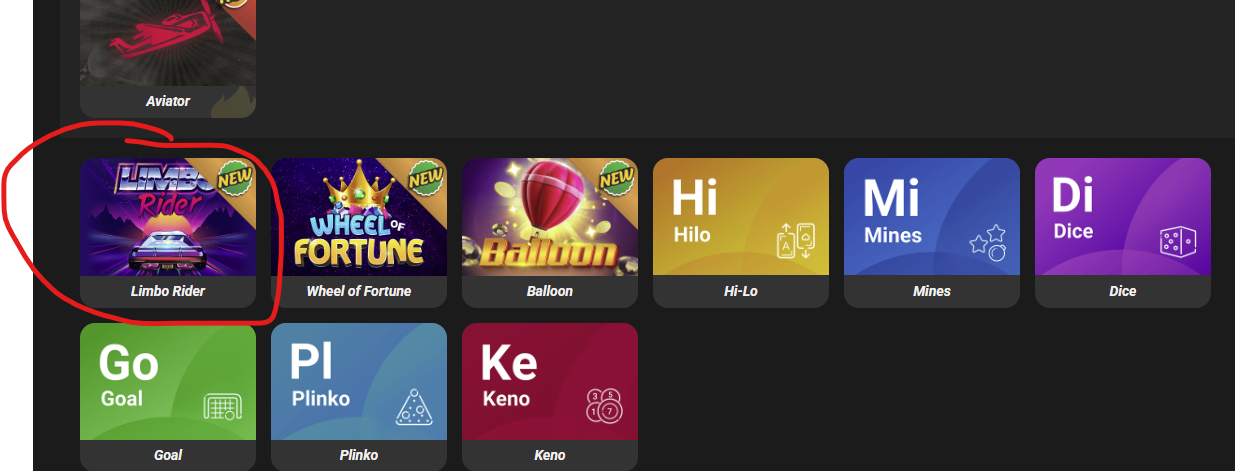Viewport: 1235px width, 471px height.
Task: Open Wheel of Fortune game
Action: pos(359,225)
